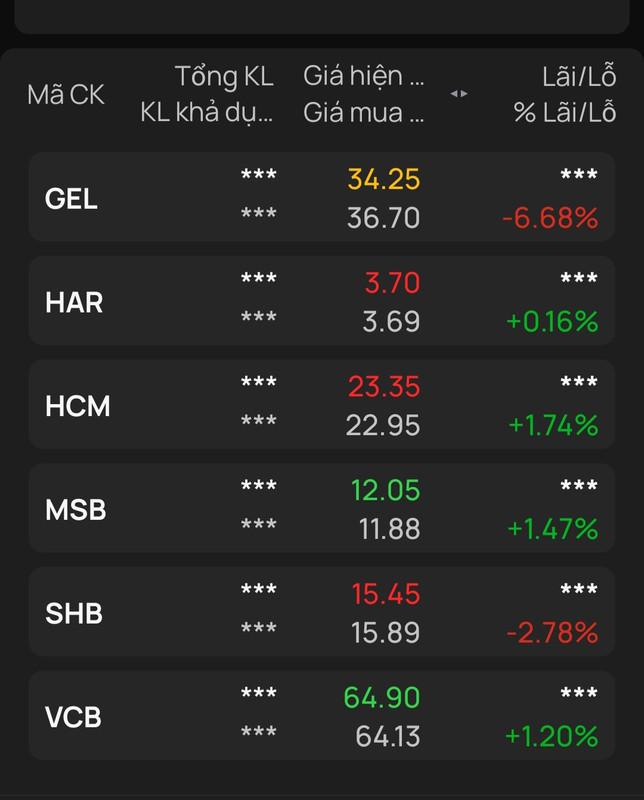The height and width of the screenshot is (800, 644).
Task: View details for HAR stock
Action: [x=321, y=301]
